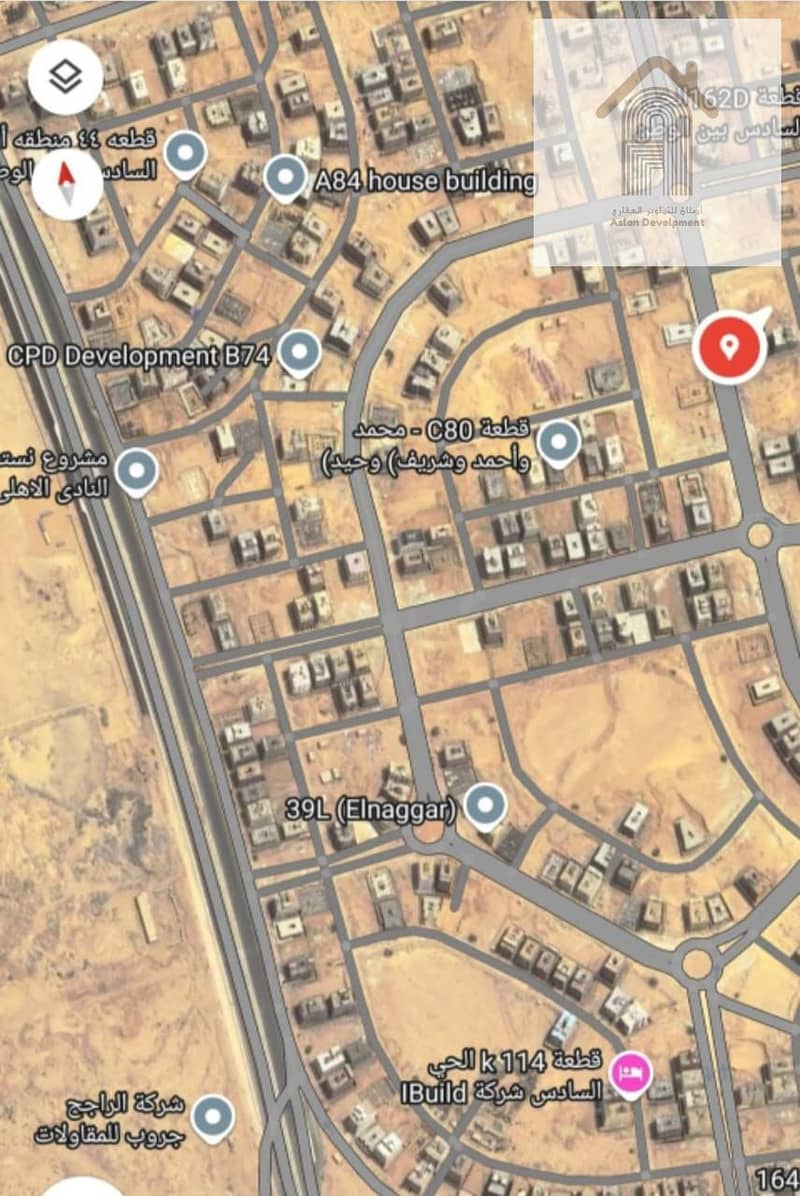
Task: Select the CPD Development B74 marker
Action: 298,352
